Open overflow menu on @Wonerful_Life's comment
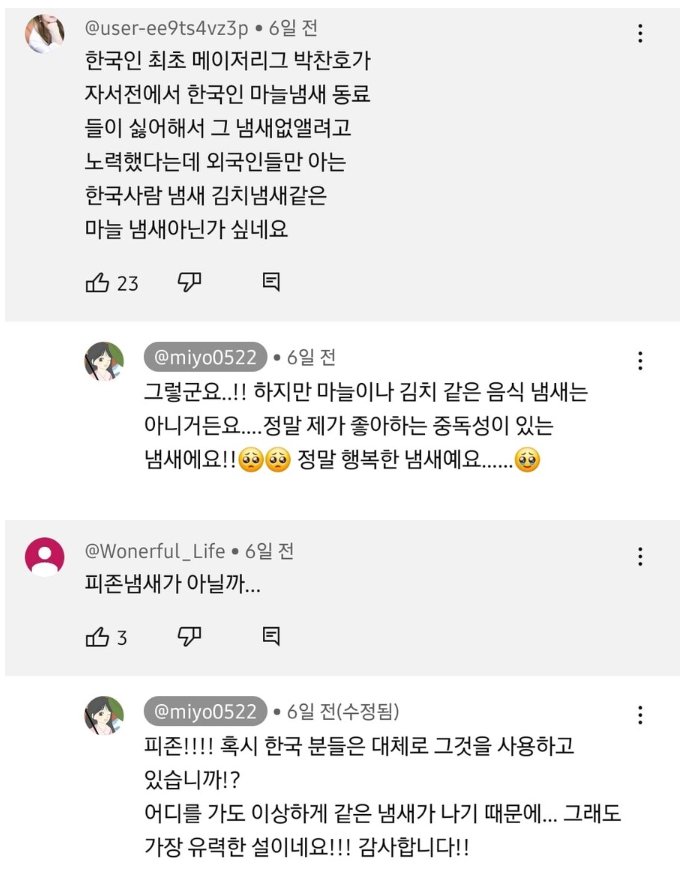The image size is (690, 870). tap(640, 557)
